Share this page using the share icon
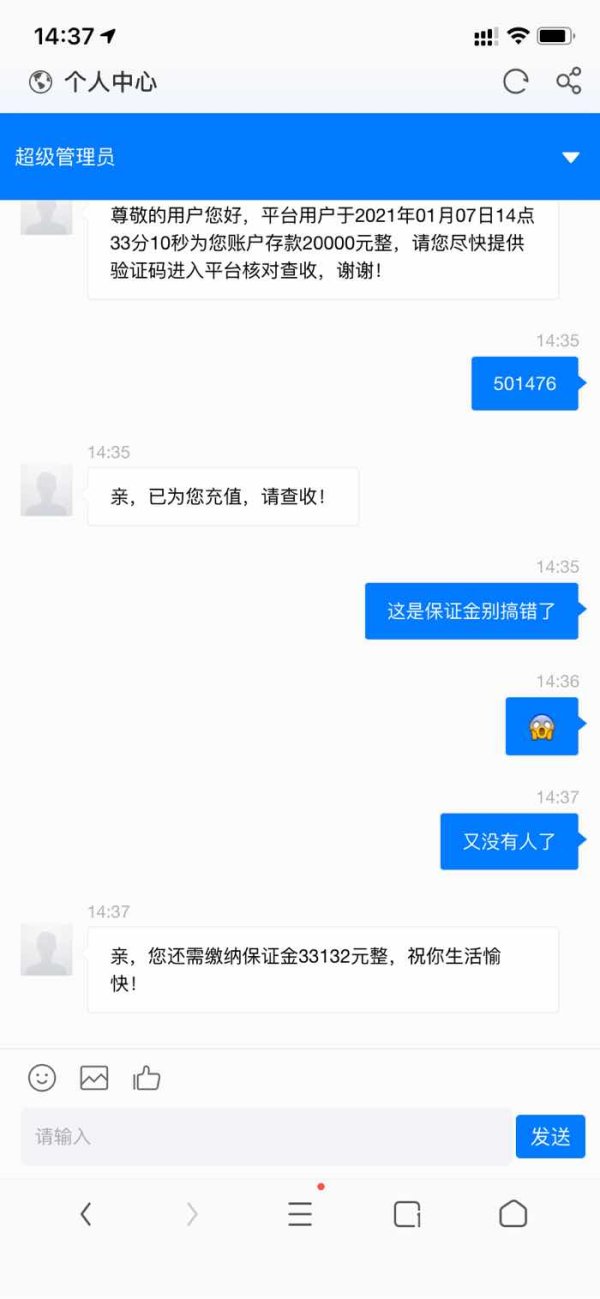The image size is (600, 1299). (568, 81)
